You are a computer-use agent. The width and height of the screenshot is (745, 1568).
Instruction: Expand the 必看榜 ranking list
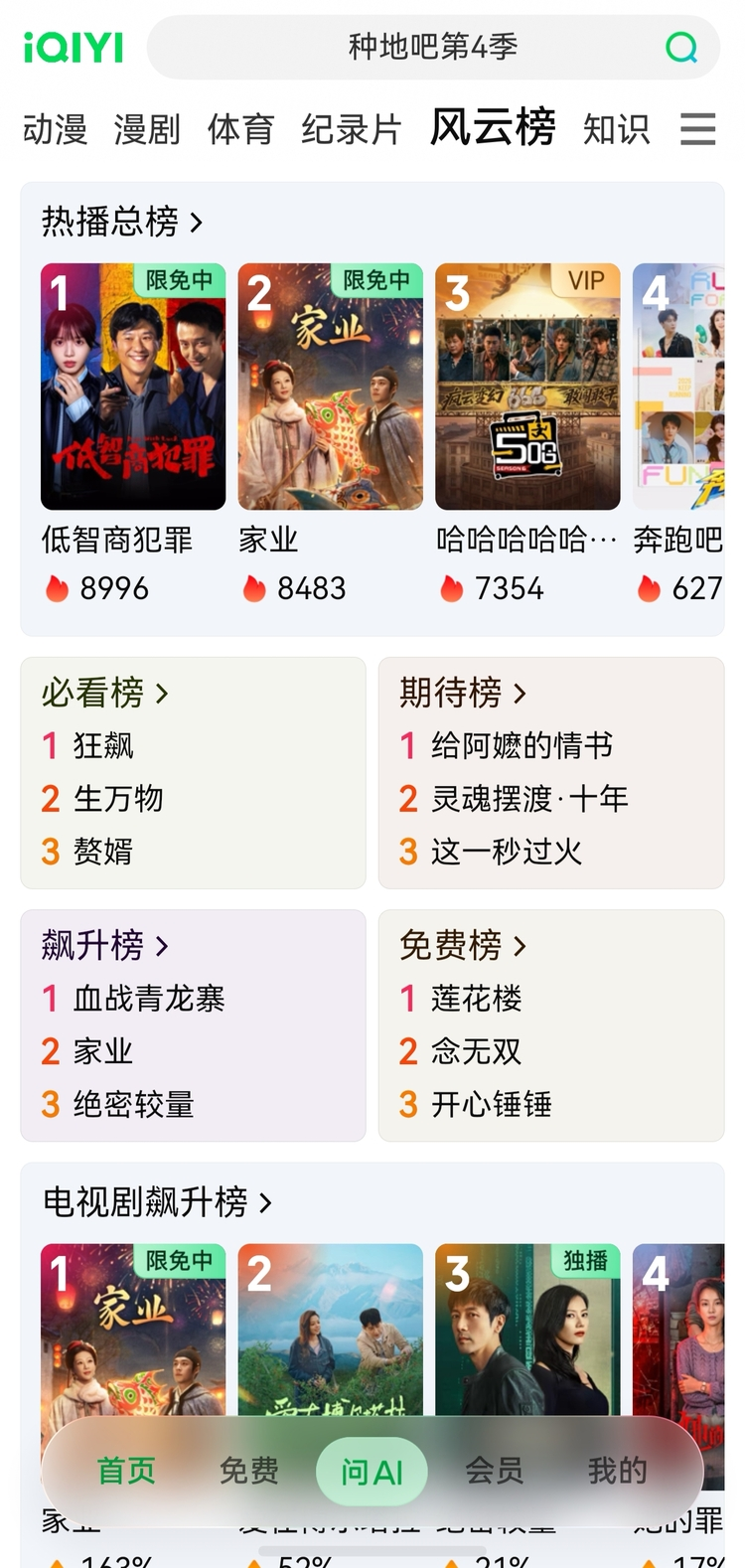pos(105,693)
